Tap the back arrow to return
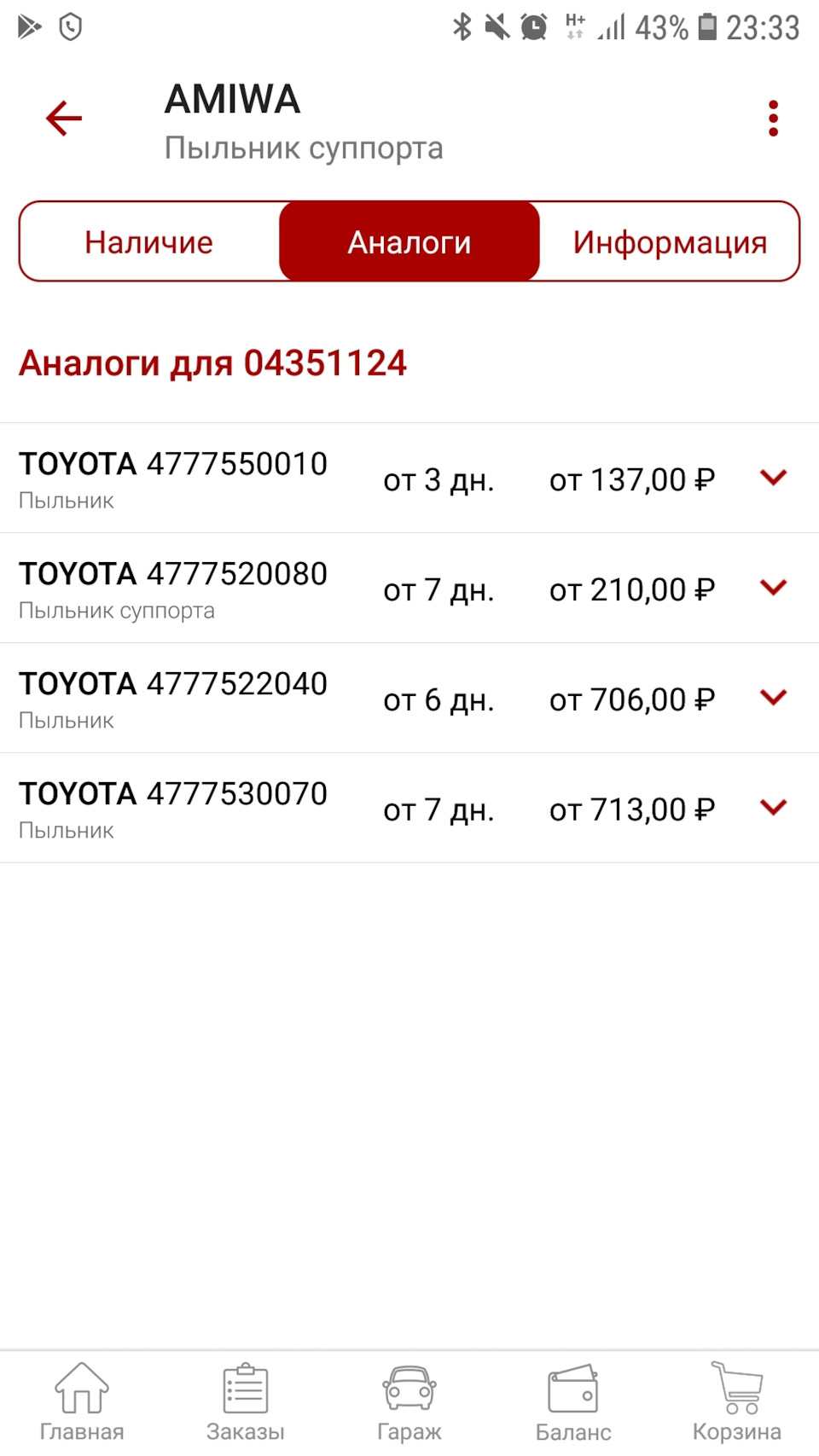 click(62, 117)
